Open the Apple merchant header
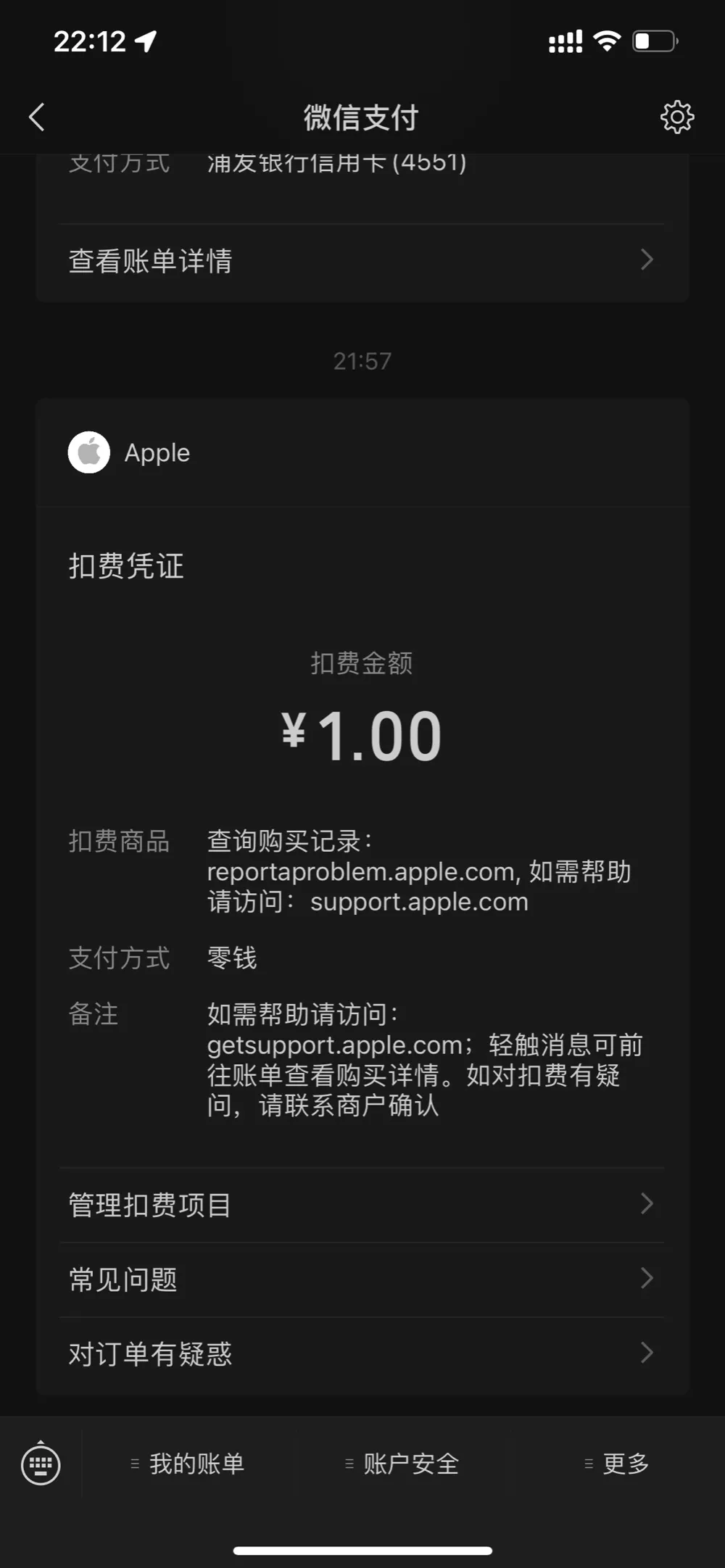 click(362, 452)
